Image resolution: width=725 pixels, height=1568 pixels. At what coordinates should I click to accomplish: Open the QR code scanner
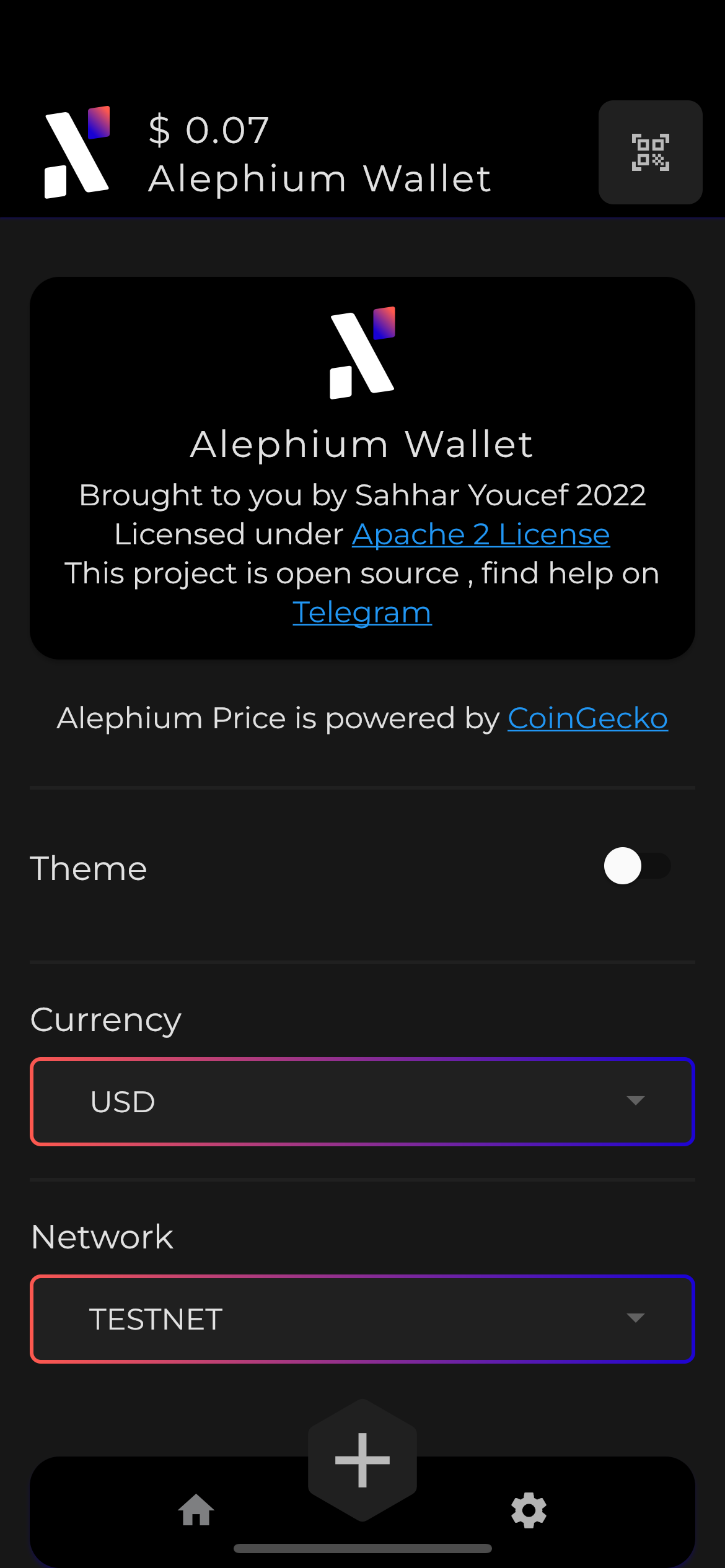(650, 152)
